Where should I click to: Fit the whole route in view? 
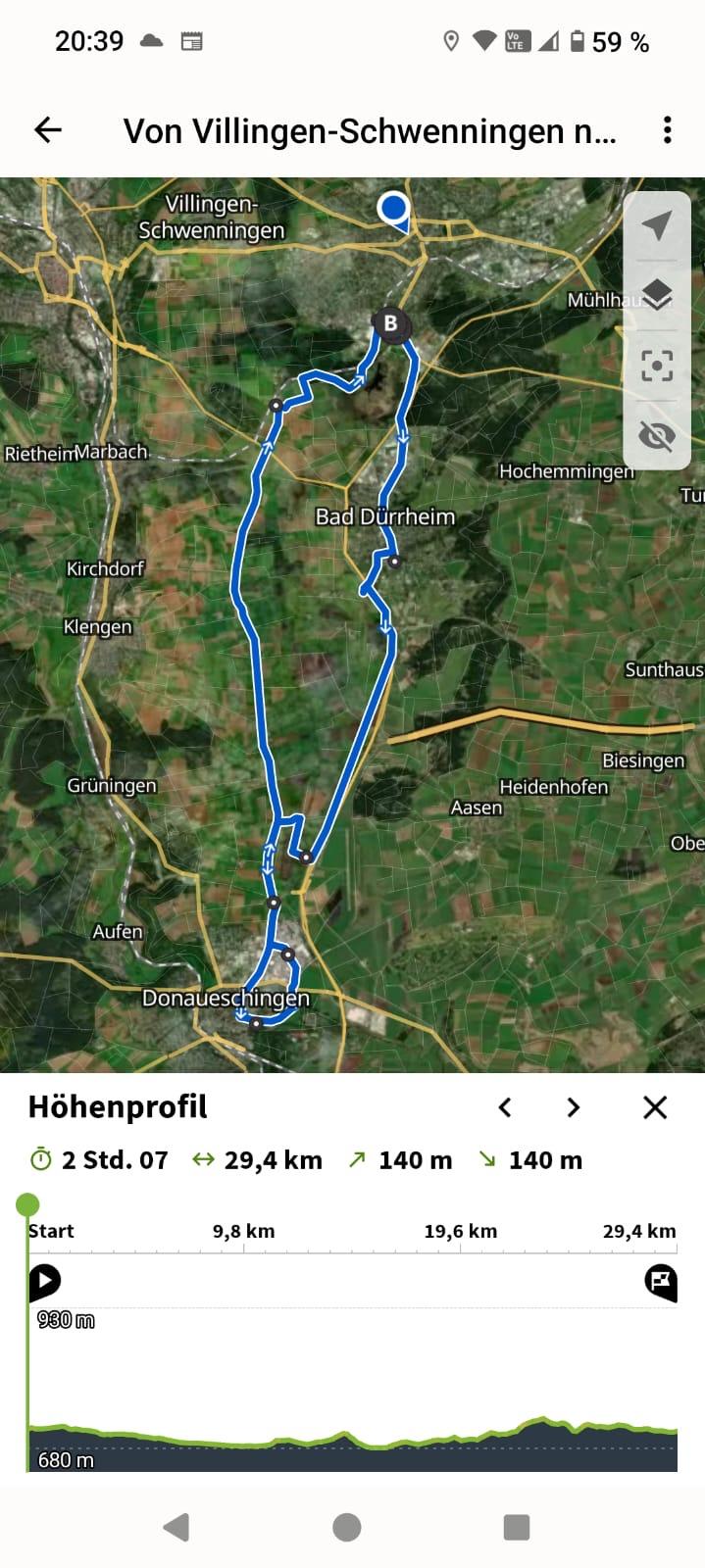pos(656,366)
